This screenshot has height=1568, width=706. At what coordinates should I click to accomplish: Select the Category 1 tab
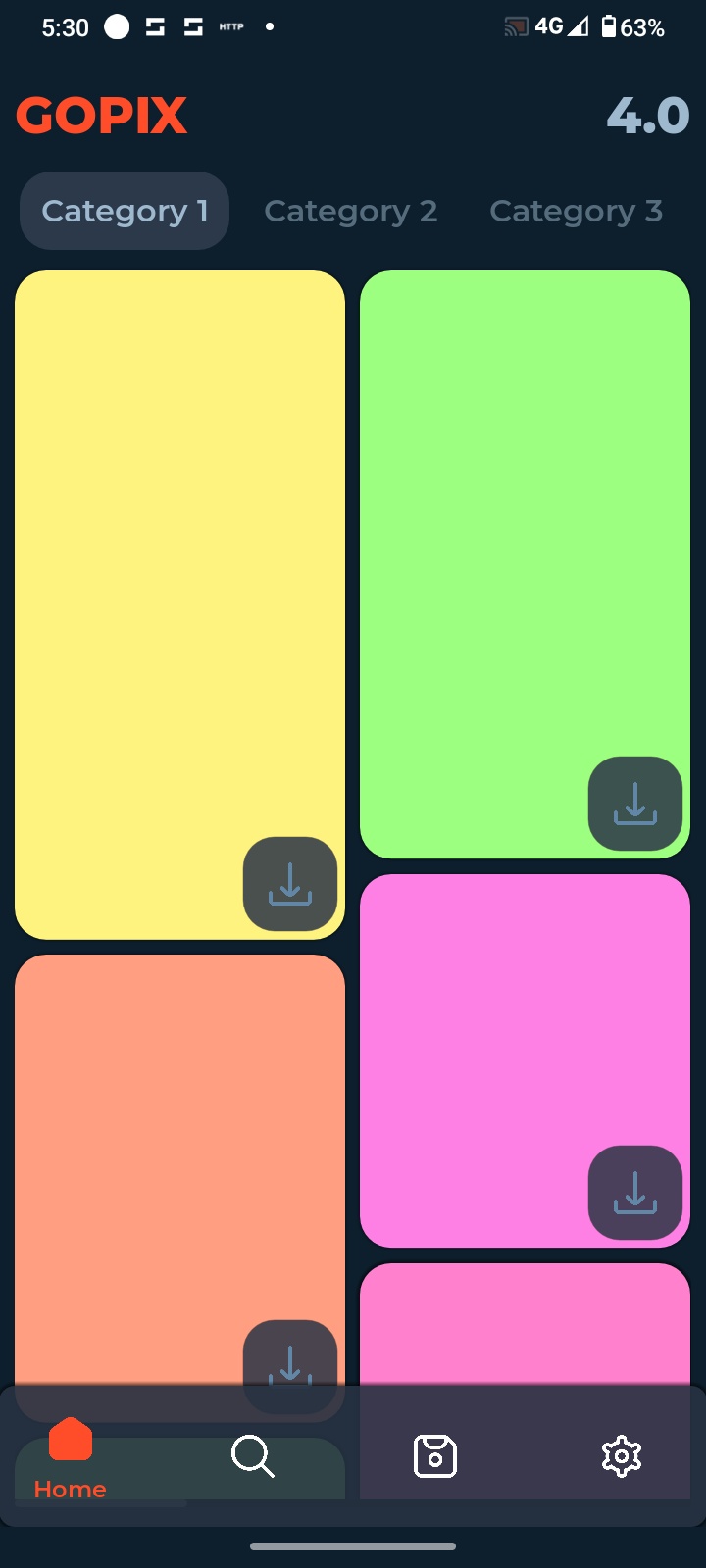tap(125, 211)
